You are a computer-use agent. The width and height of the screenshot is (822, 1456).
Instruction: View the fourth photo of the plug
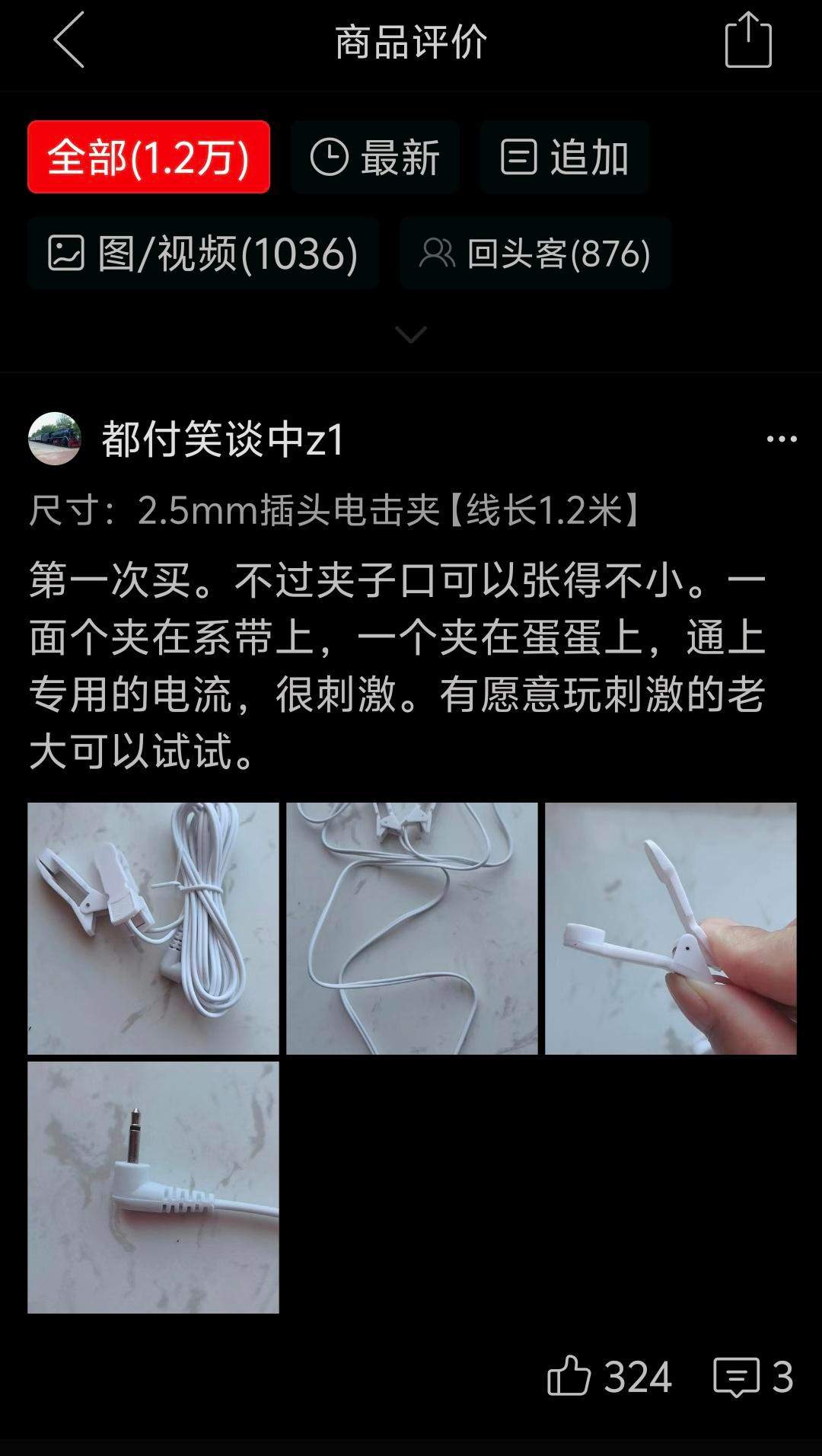153,1187
